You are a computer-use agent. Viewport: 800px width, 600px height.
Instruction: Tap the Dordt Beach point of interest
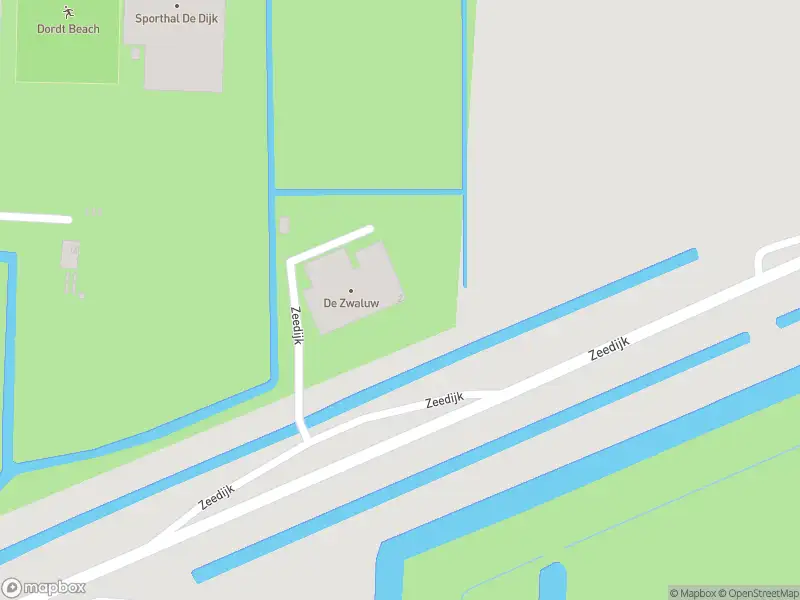[x=68, y=13]
